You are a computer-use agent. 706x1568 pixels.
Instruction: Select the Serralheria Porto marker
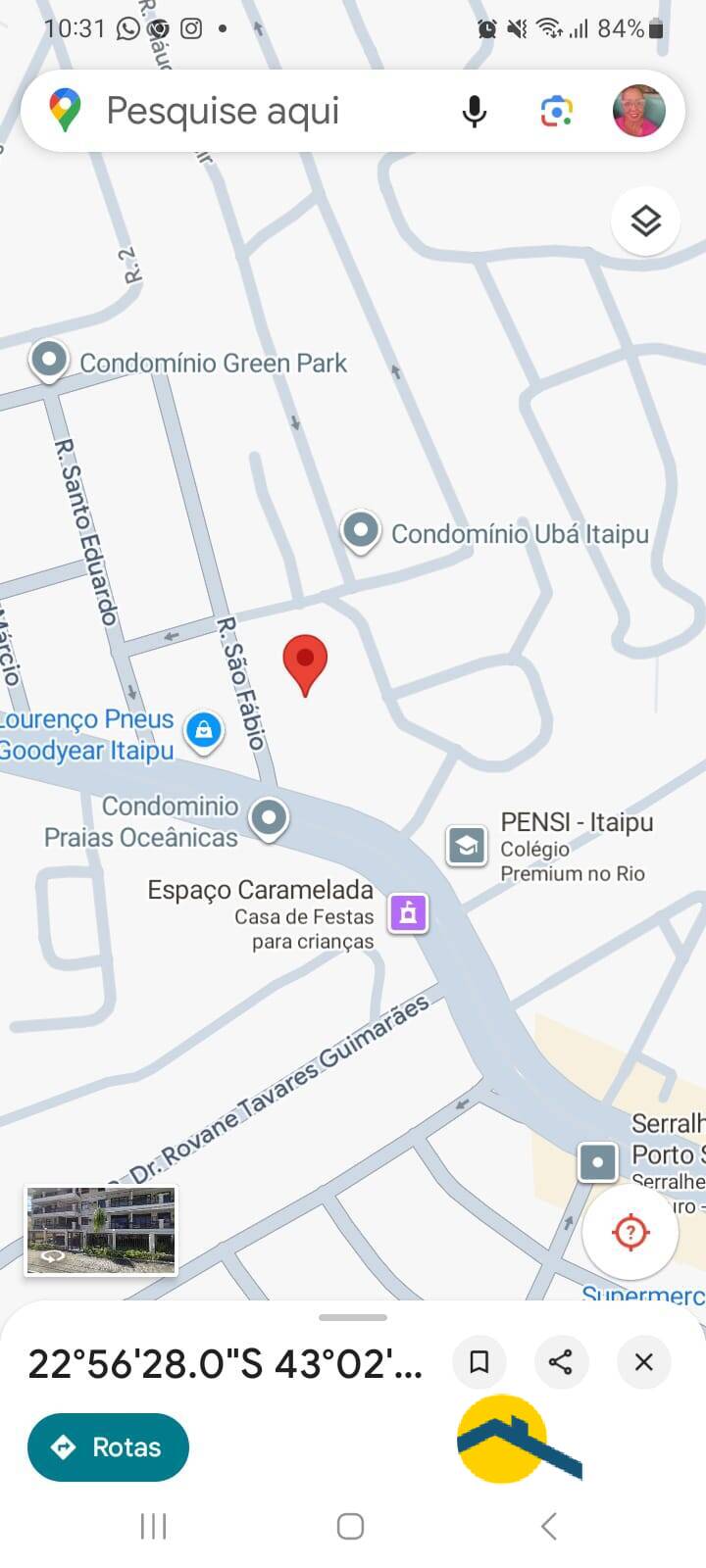pos(597,1162)
